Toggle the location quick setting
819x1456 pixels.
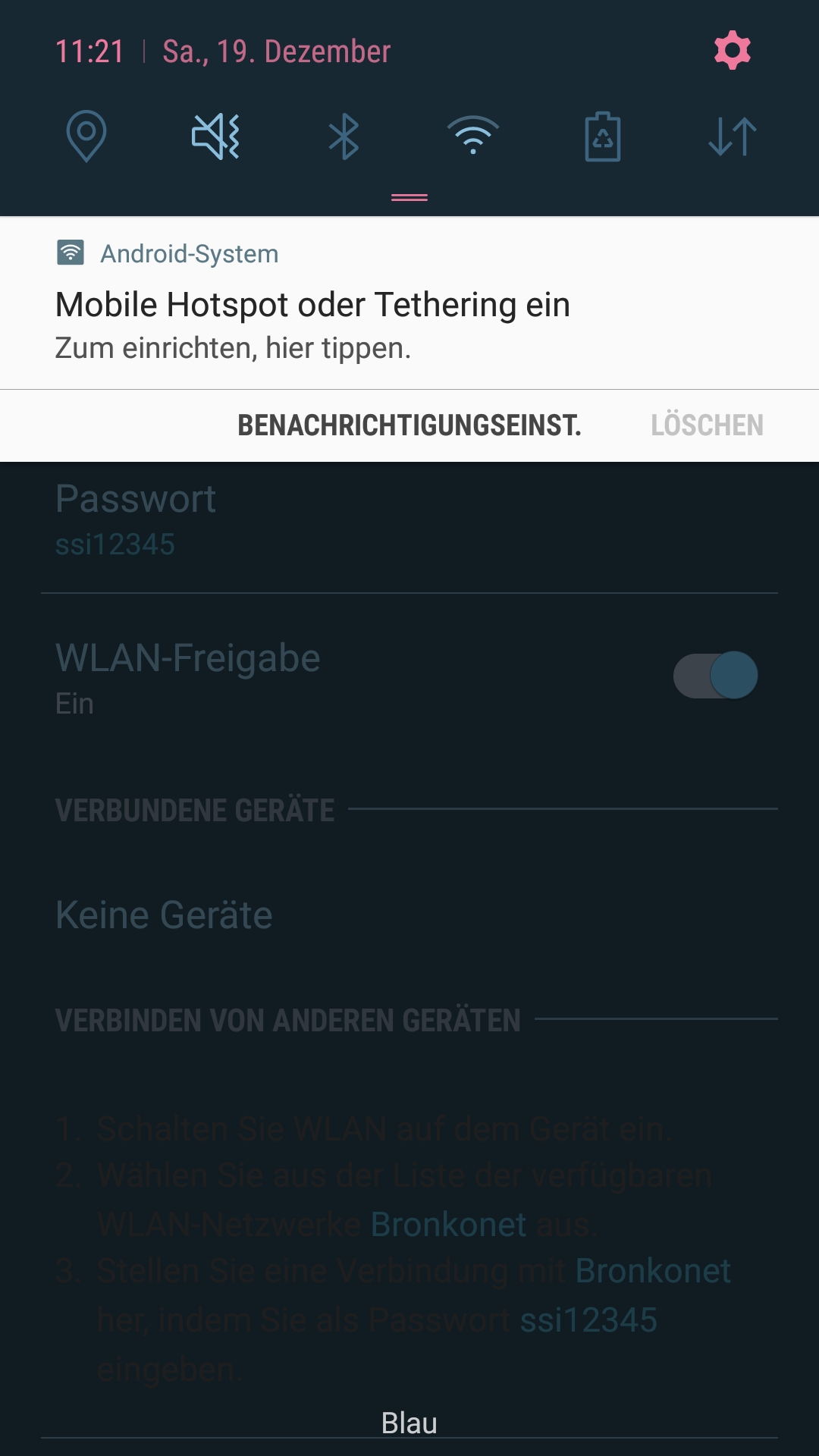coord(86,136)
